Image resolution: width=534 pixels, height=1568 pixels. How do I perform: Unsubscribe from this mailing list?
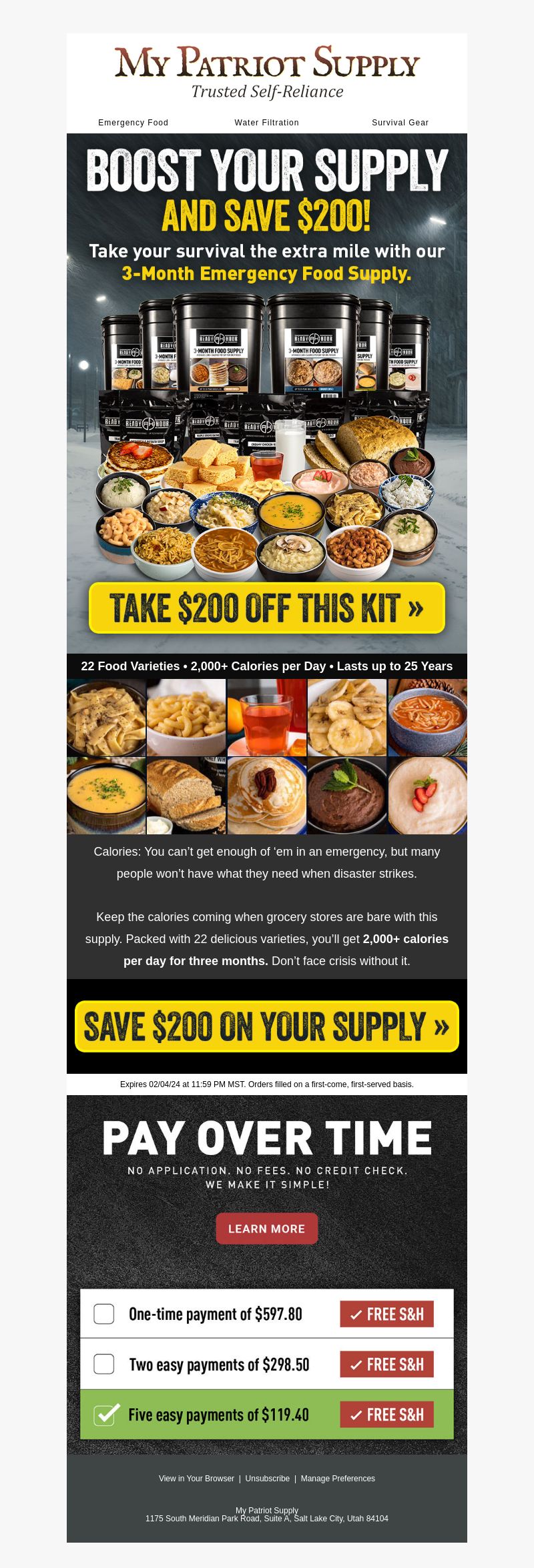(x=267, y=1479)
